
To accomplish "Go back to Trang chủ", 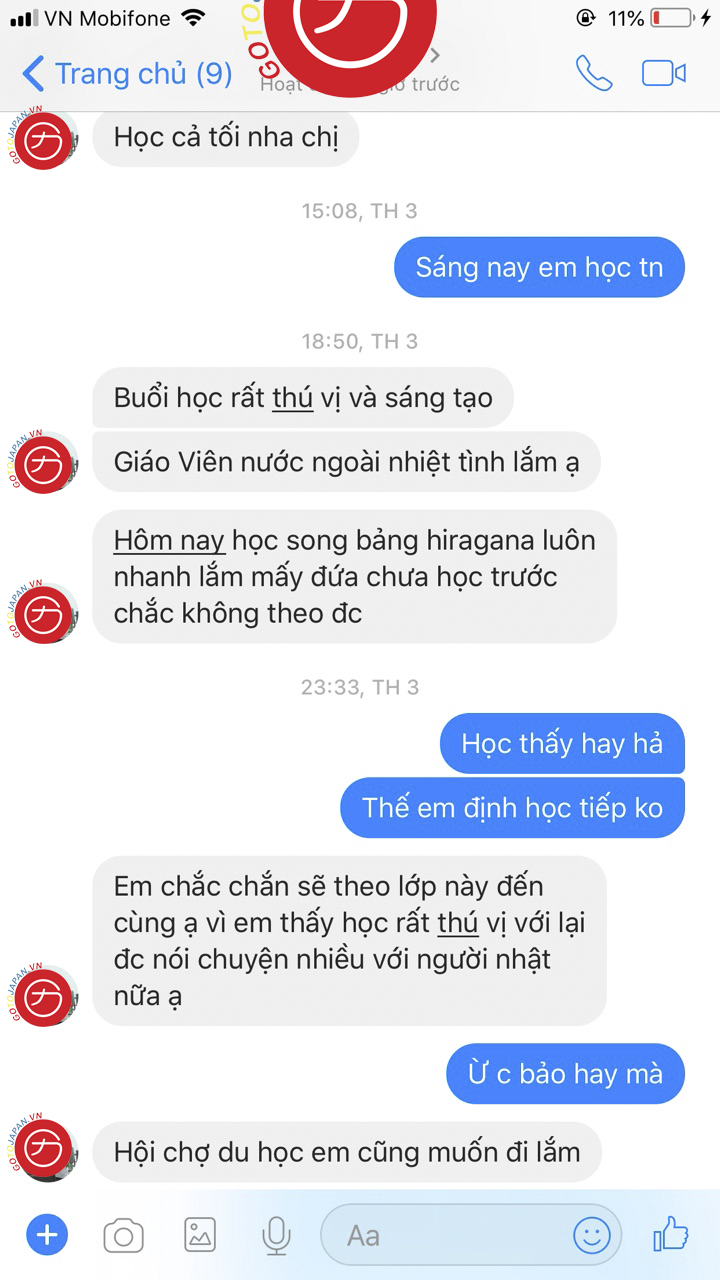I will coord(126,74).
